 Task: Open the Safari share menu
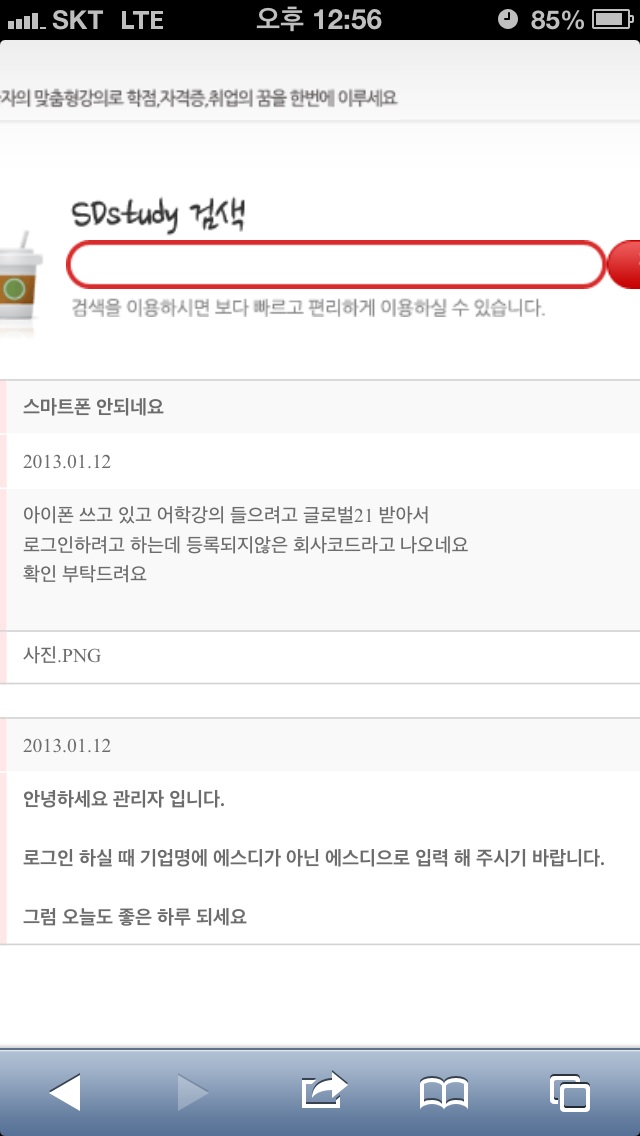point(324,1090)
